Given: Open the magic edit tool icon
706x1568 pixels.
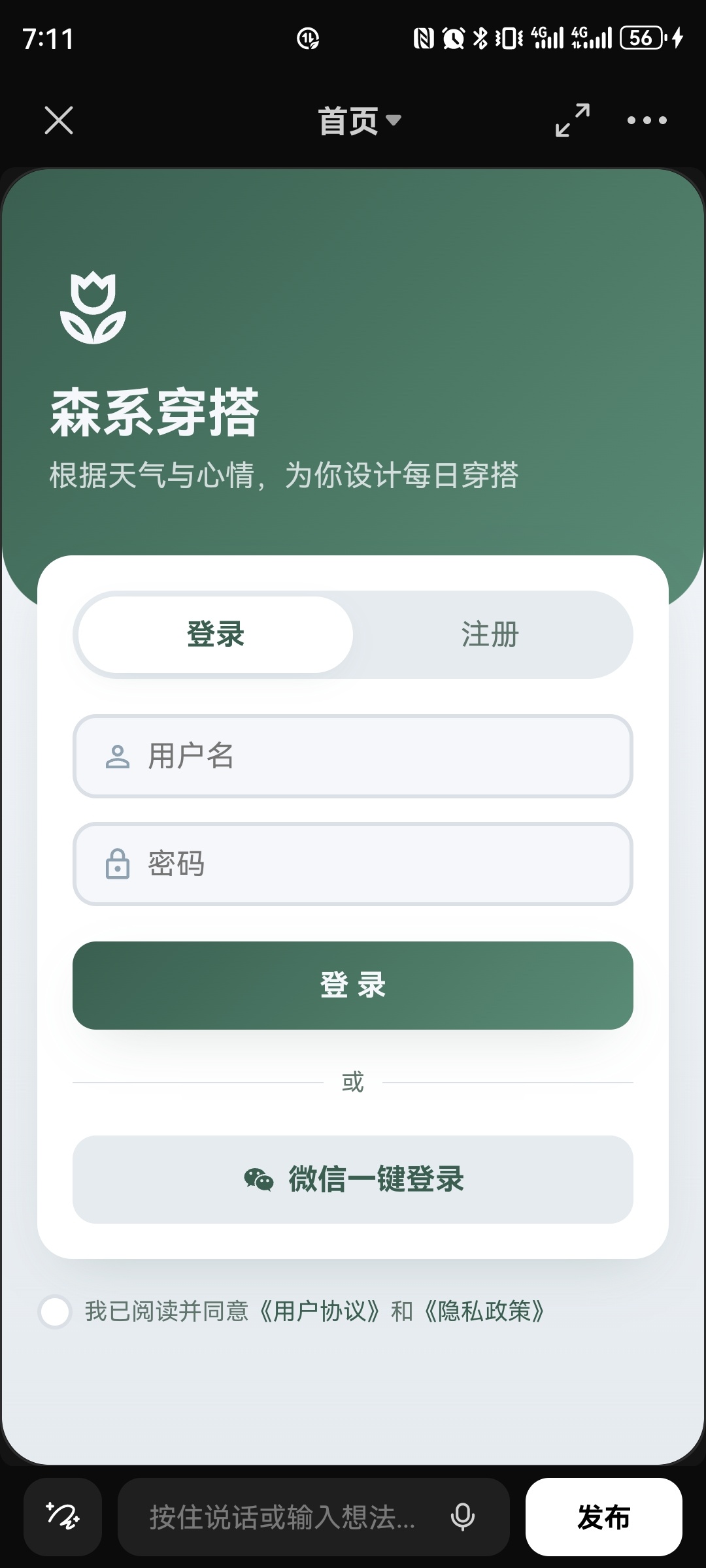Looking at the screenshot, I should pos(63,1516).
